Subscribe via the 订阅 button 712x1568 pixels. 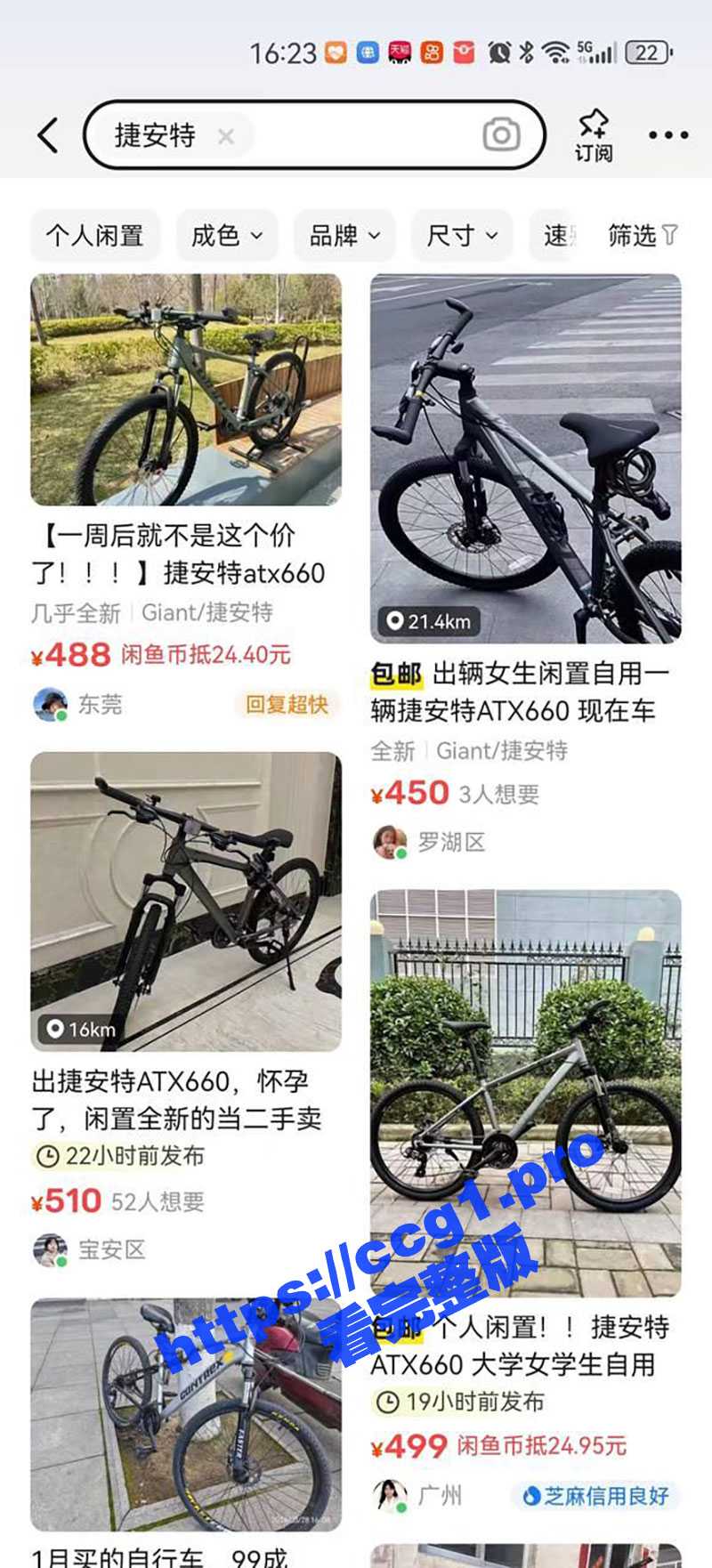click(x=593, y=136)
